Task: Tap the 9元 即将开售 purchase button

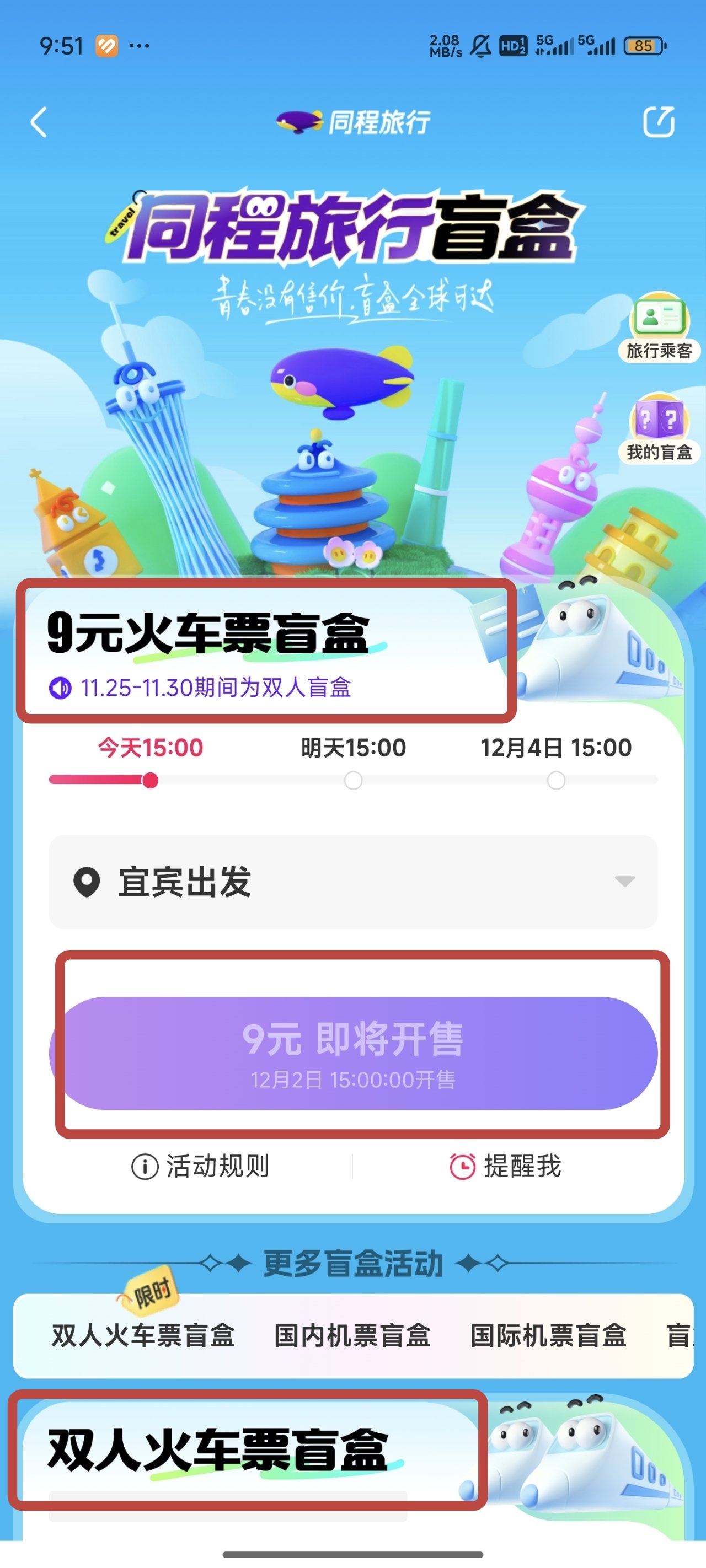Action: pyautogui.click(x=354, y=1053)
